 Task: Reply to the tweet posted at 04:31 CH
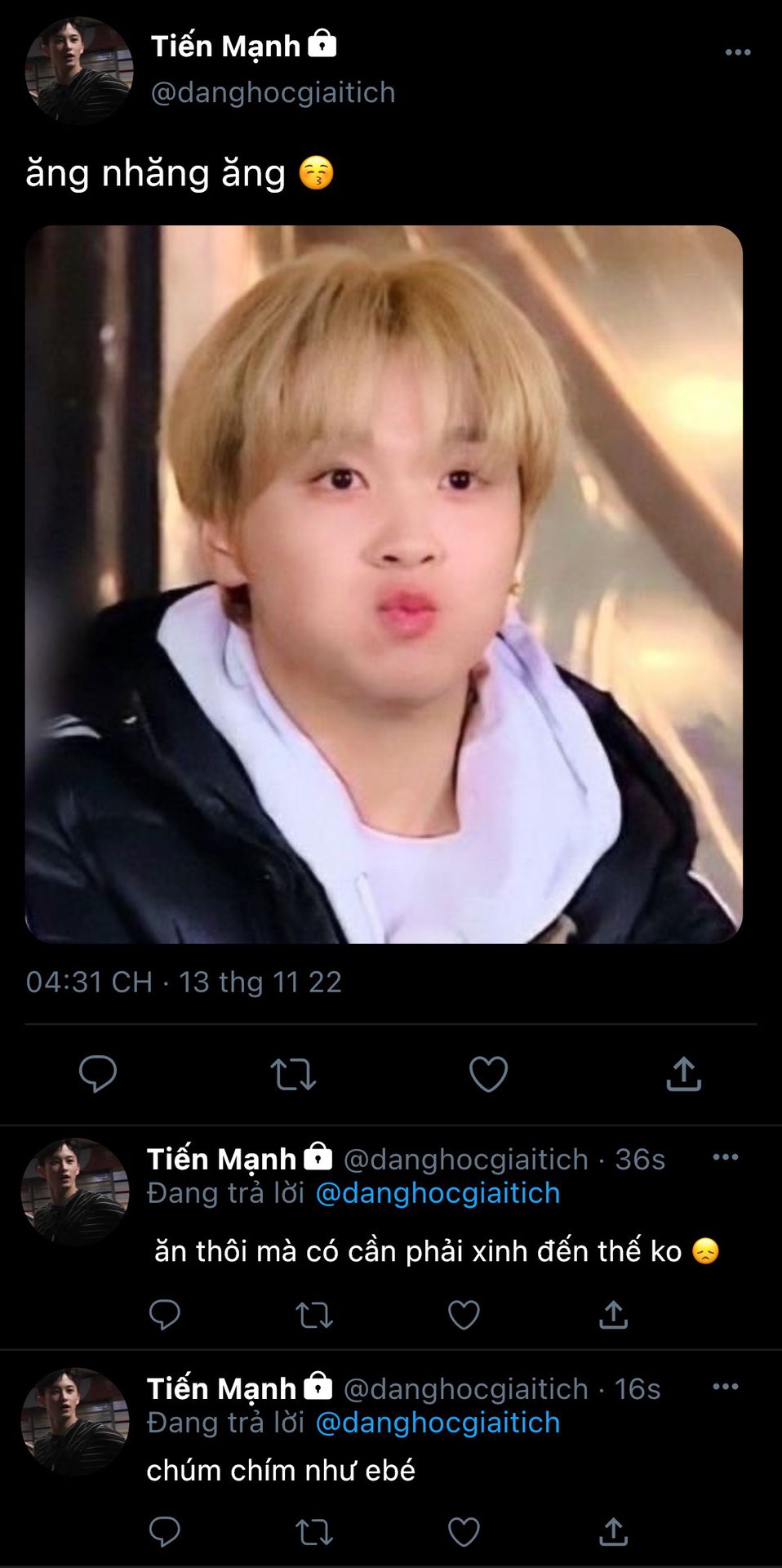click(98, 1073)
